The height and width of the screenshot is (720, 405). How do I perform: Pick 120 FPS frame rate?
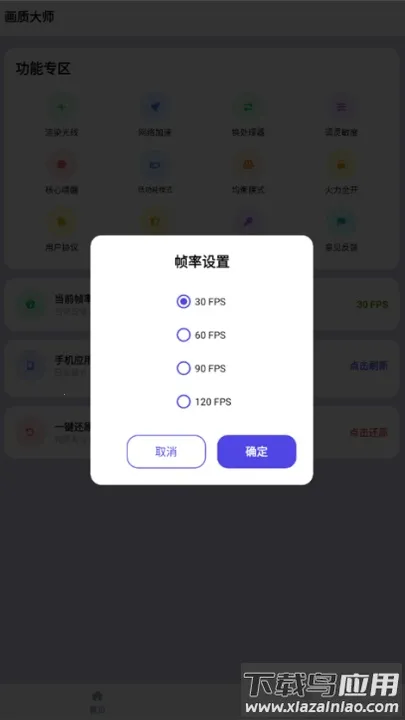click(184, 402)
